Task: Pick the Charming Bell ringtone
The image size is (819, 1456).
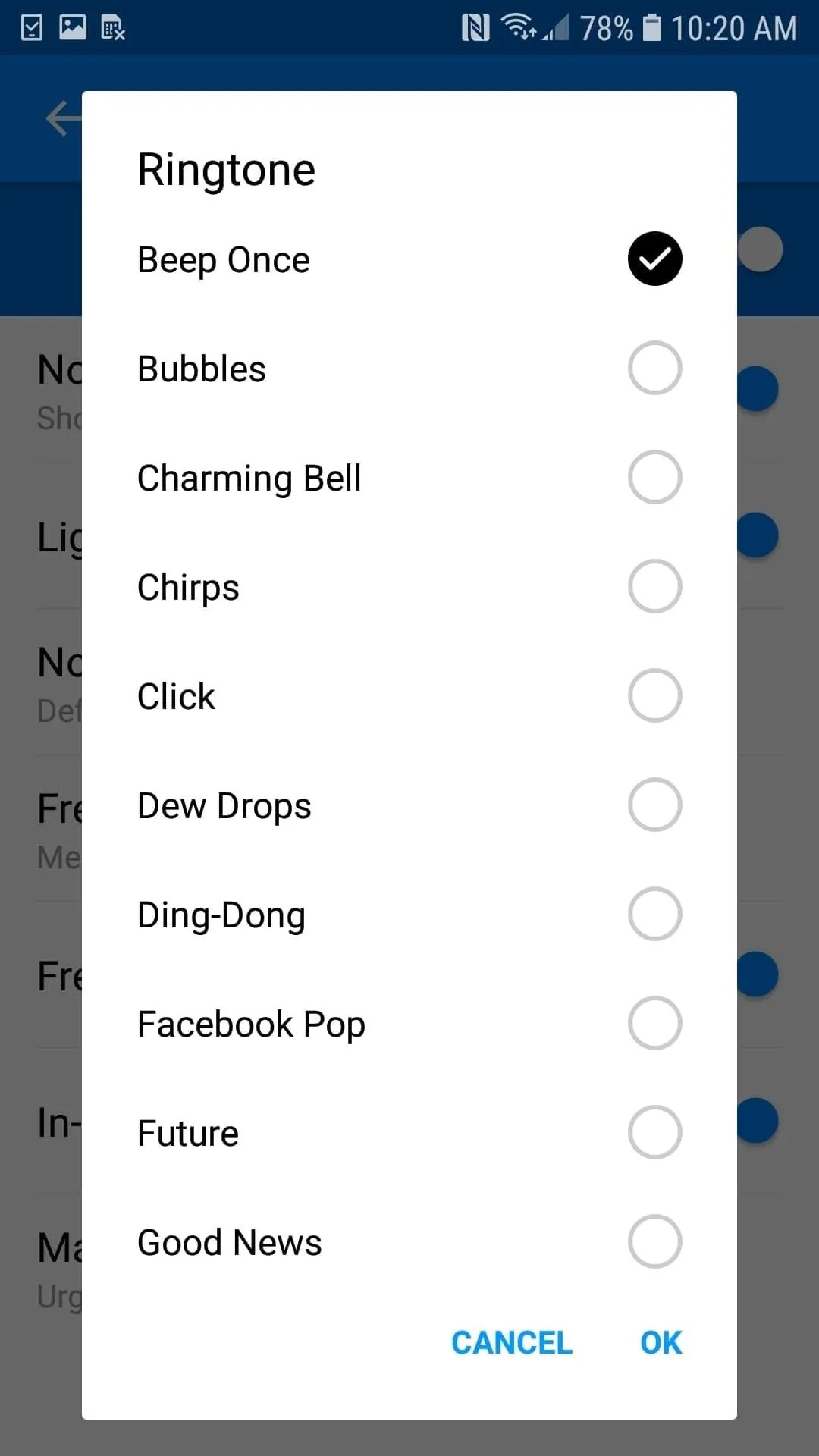Action: [x=409, y=478]
